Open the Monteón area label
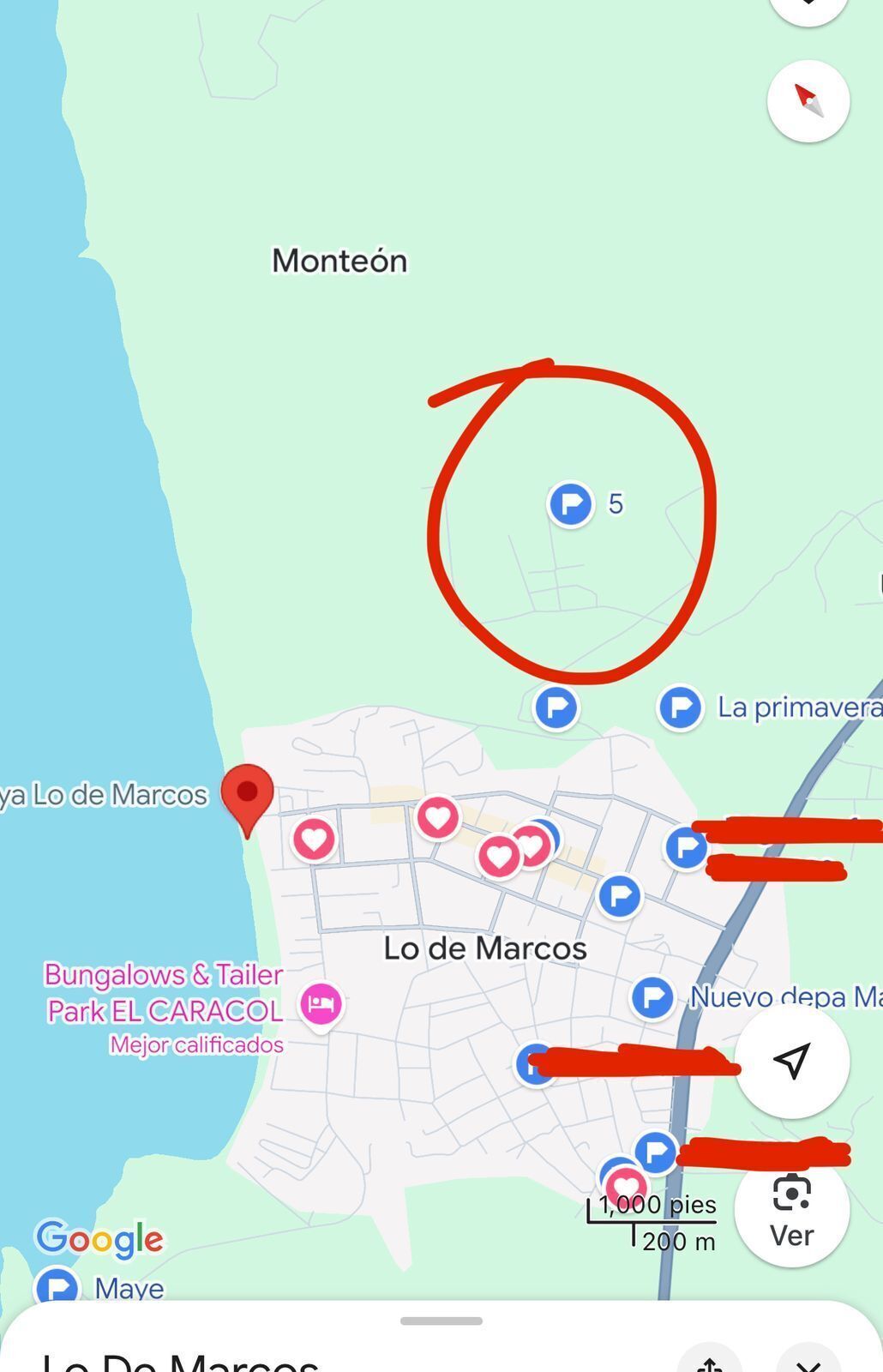The image size is (883, 1372). pyautogui.click(x=339, y=261)
